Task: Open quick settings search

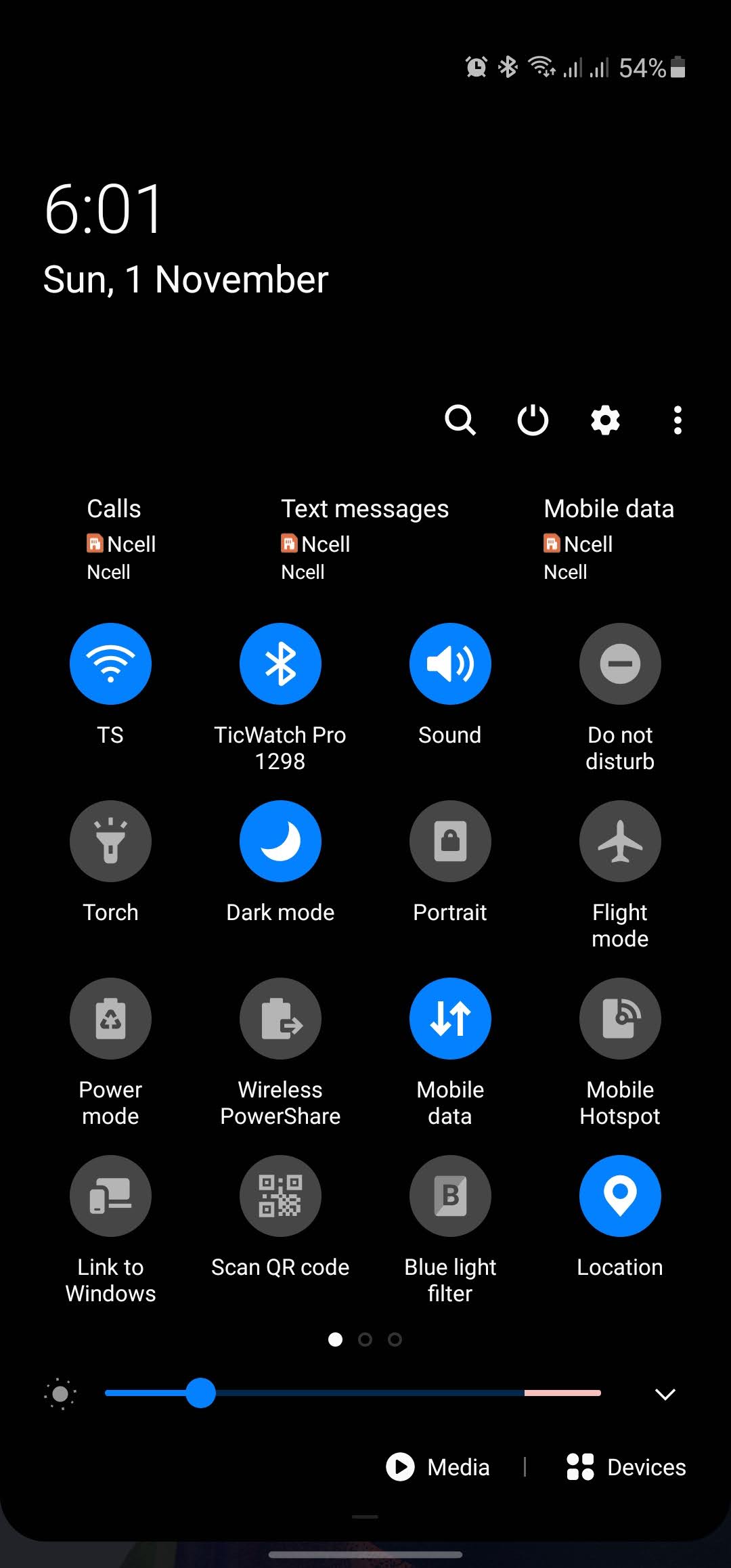Action: point(460,420)
